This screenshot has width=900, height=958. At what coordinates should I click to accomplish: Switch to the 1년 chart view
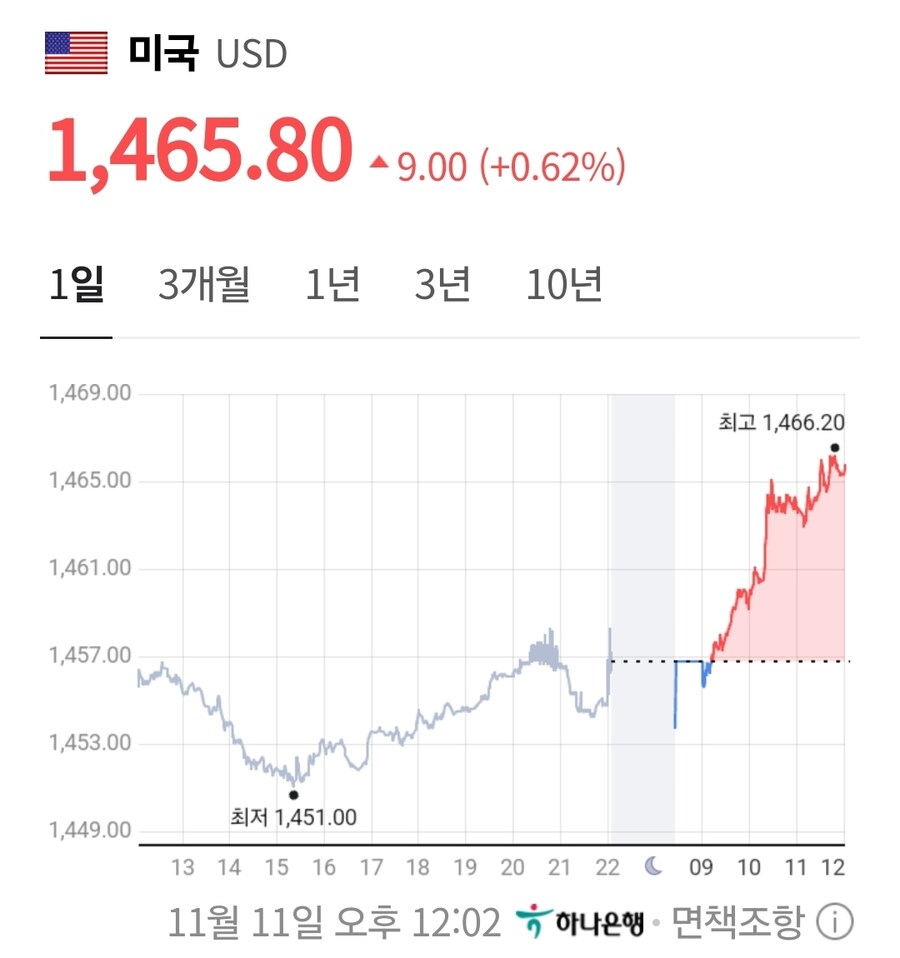coord(335,285)
